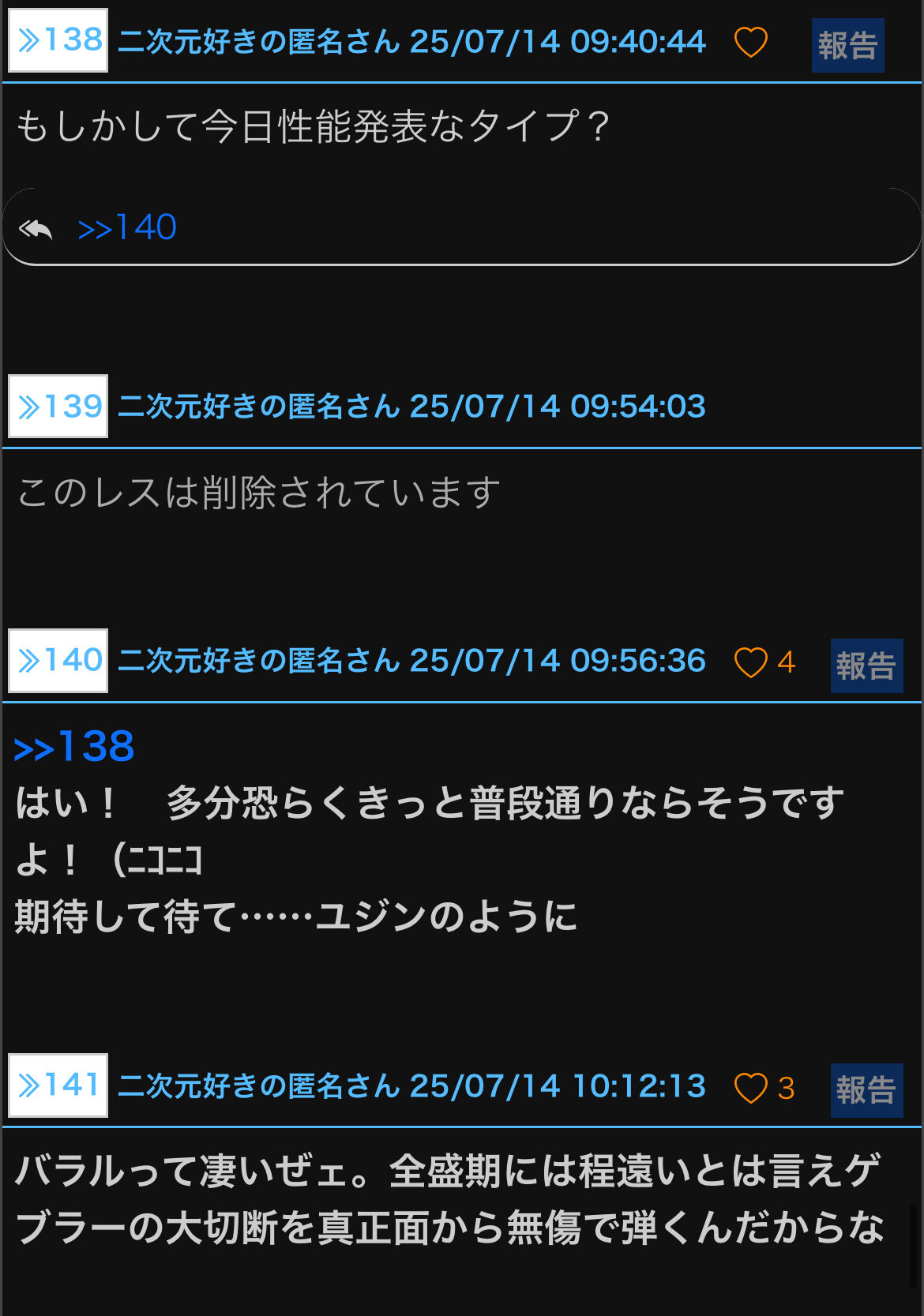Open reply link >>140 under post 138
The height and width of the screenshot is (1316, 924).
[x=127, y=228]
